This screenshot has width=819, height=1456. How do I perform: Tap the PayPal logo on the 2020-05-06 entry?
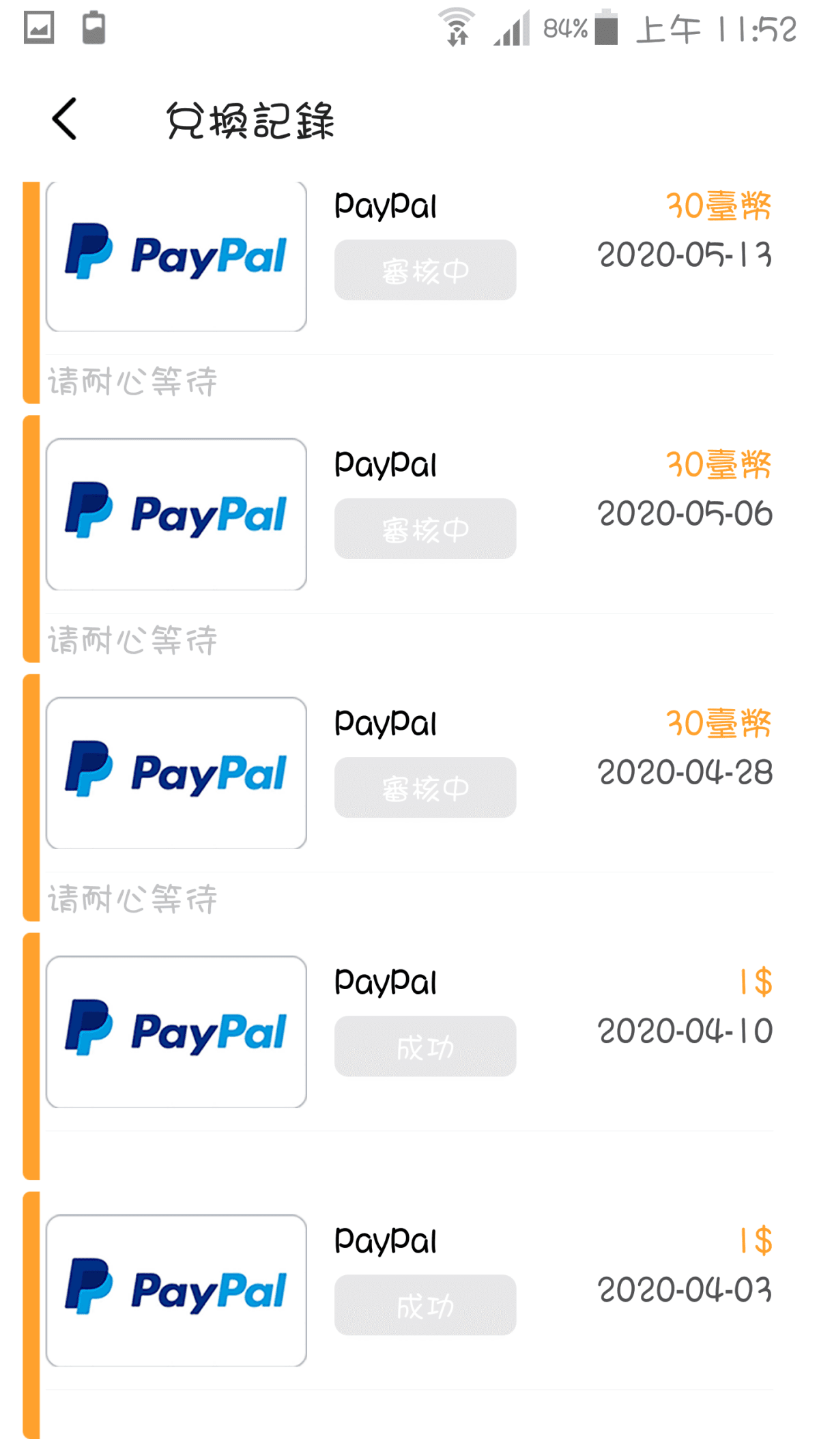click(176, 513)
